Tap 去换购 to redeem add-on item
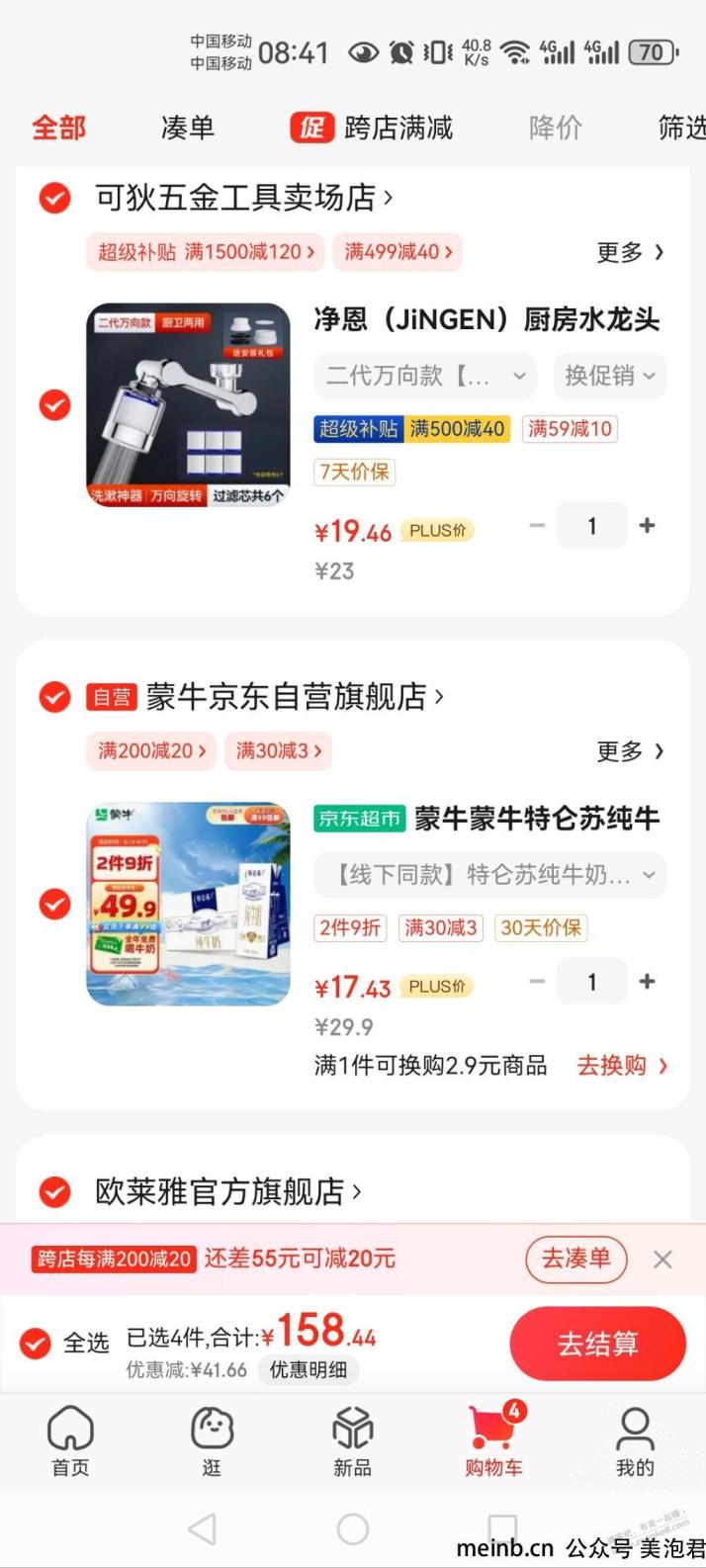 tap(622, 1065)
